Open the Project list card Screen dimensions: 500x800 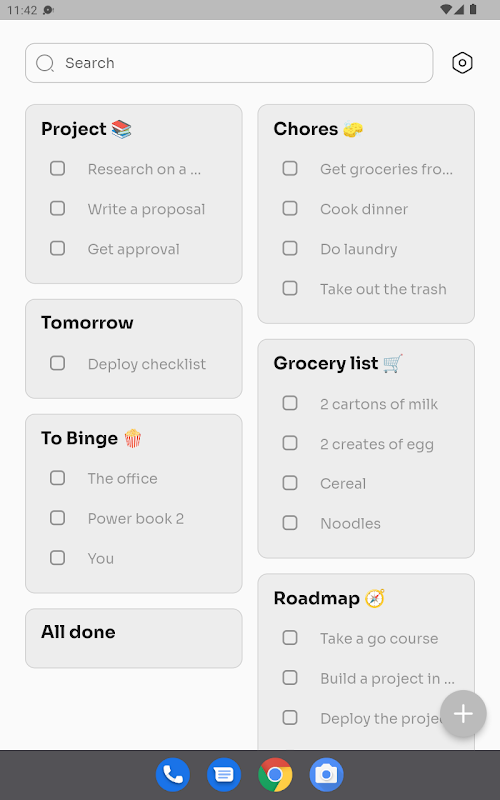tap(134, 194)
